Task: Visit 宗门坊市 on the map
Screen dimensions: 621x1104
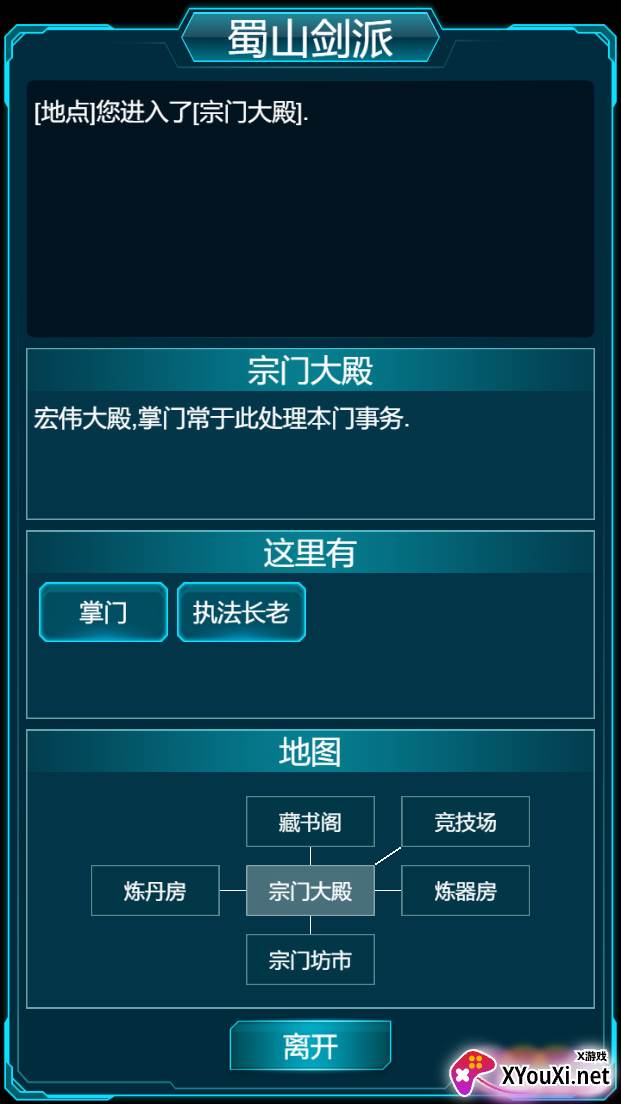Action: point(310,960)
